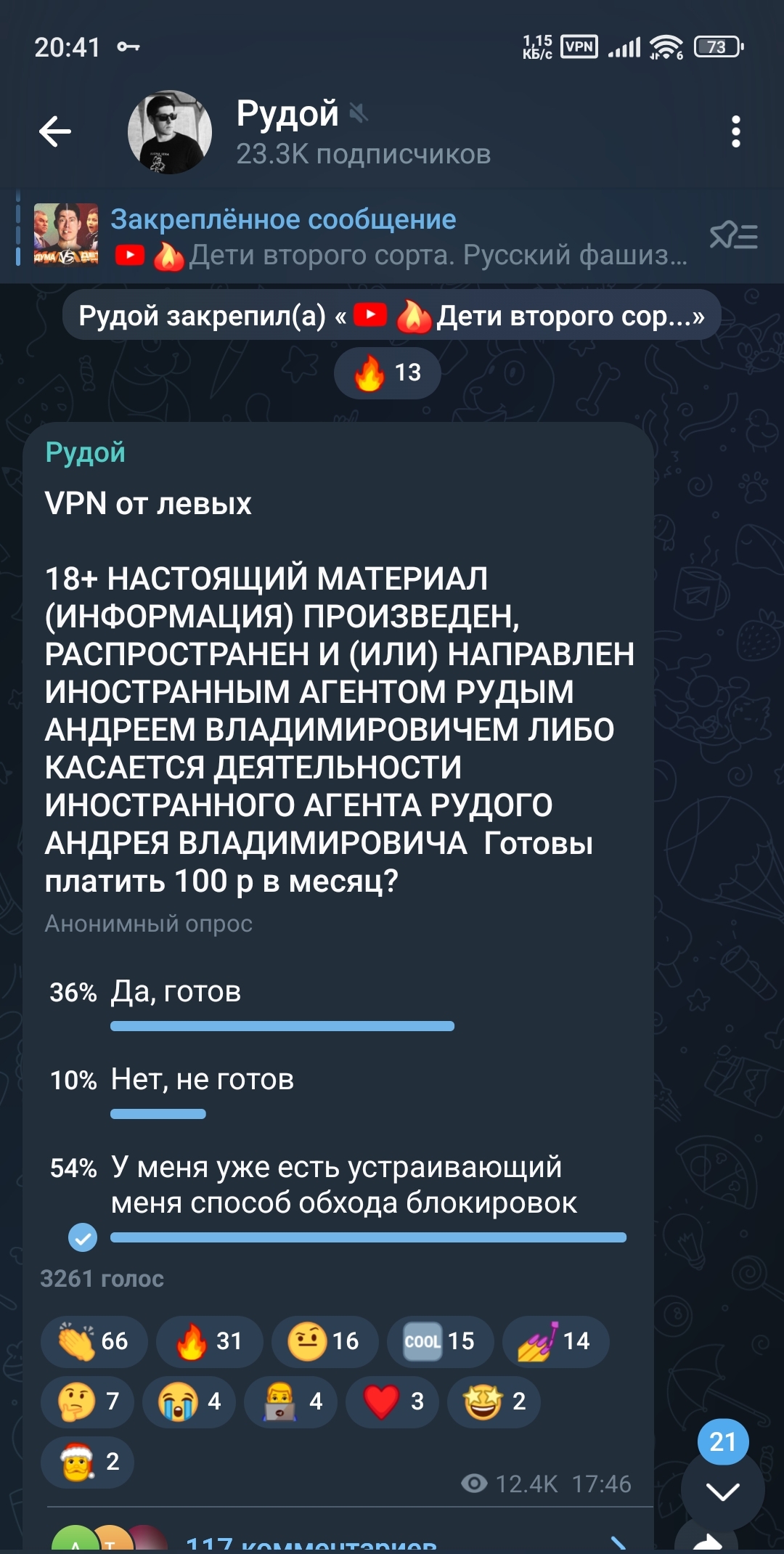Tap the fire reaction with 13
This screenshot has width=784, height=1554.
pyautogui.click(x=387, y=373)
